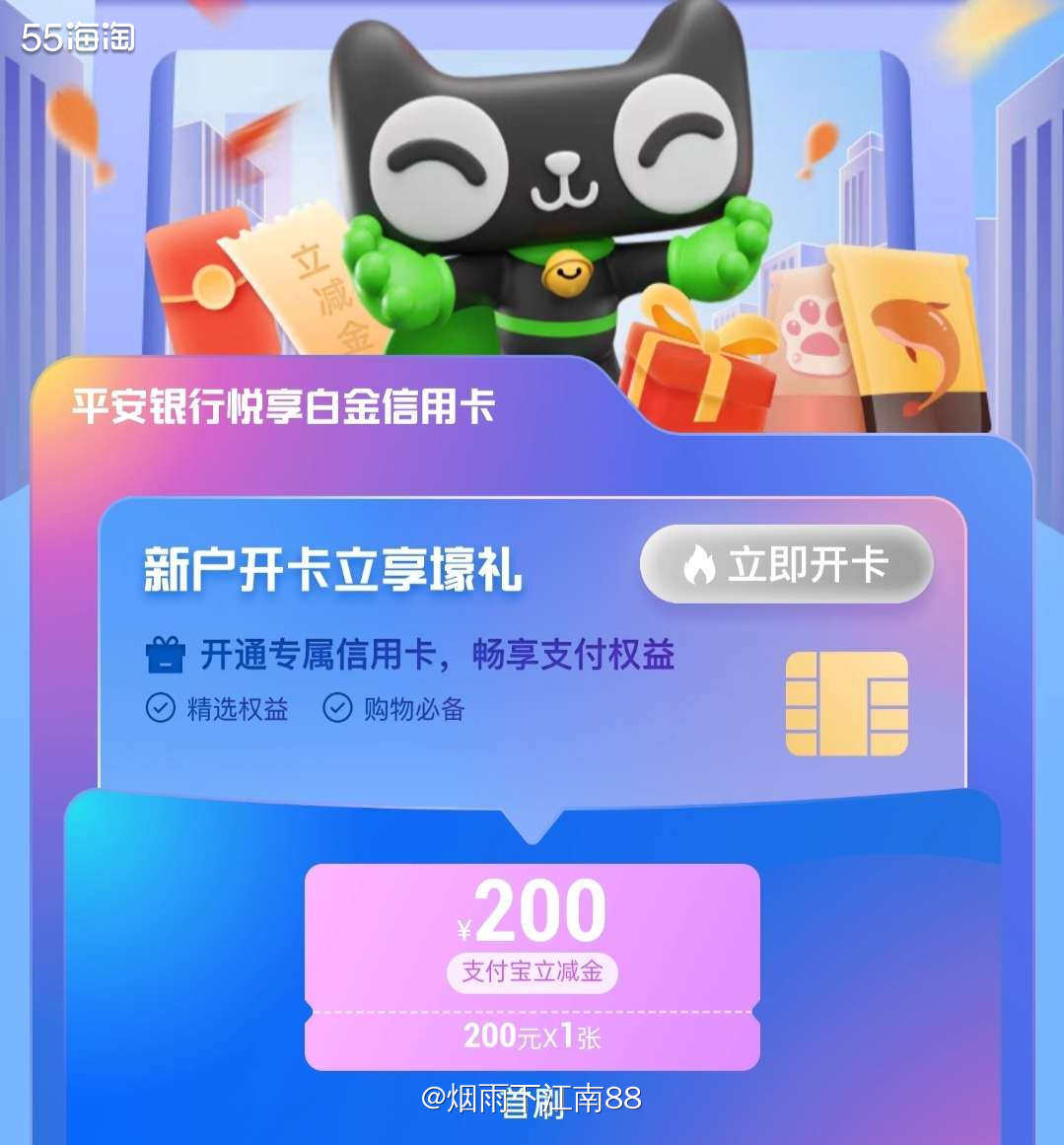Click the golden credit card chip icon
The width and height of the screenshot is (1064, 1145).
847,702
